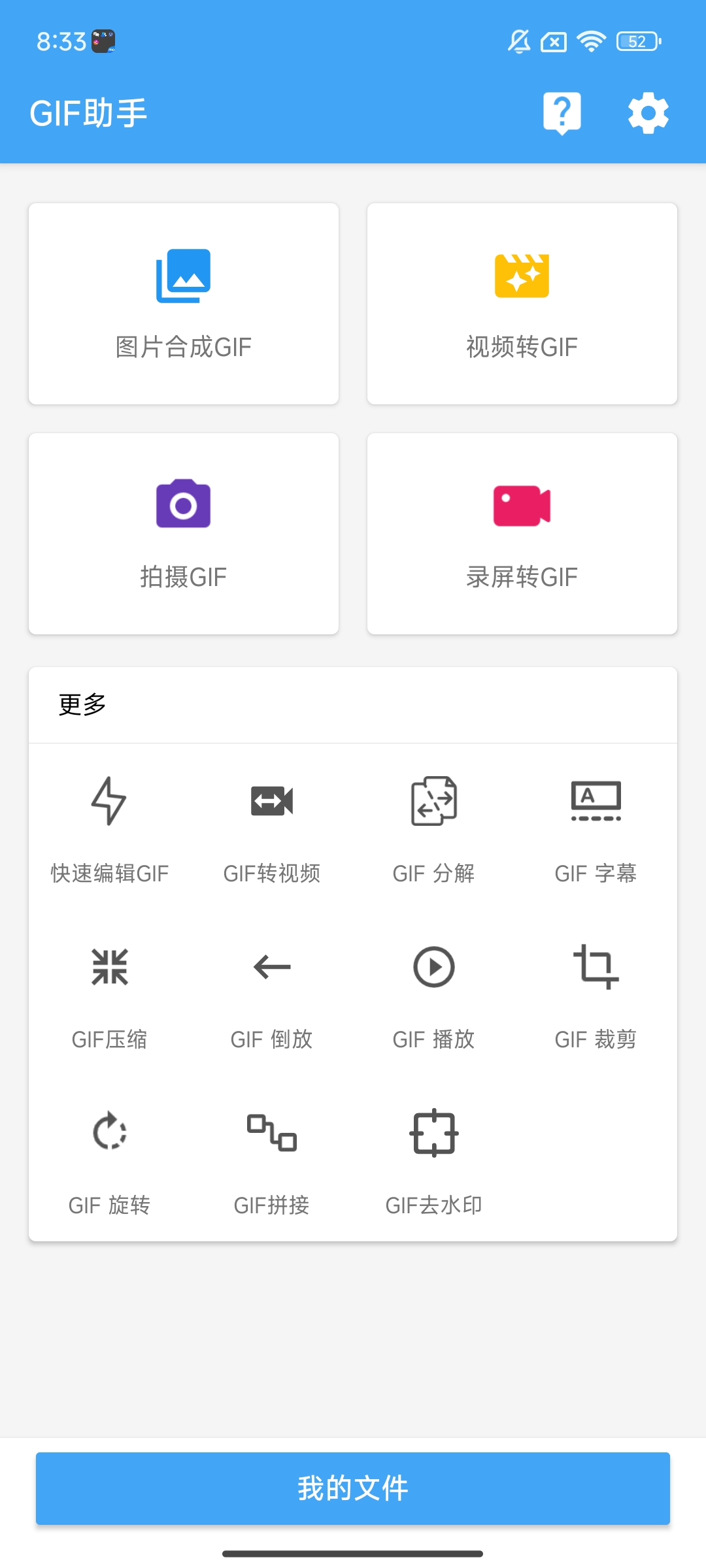
Task: Open GIF 分解 tool
Action: point(434,828)
